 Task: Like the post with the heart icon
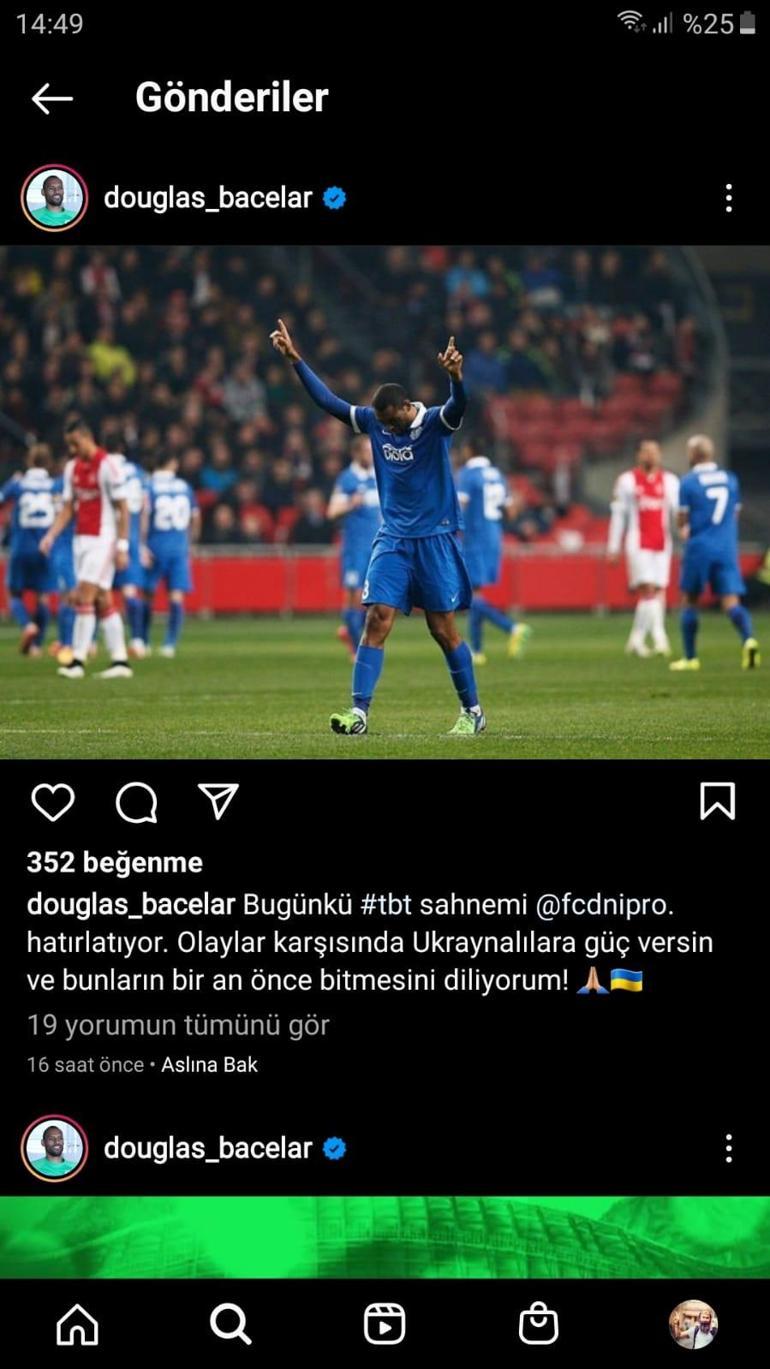point(53,800)
